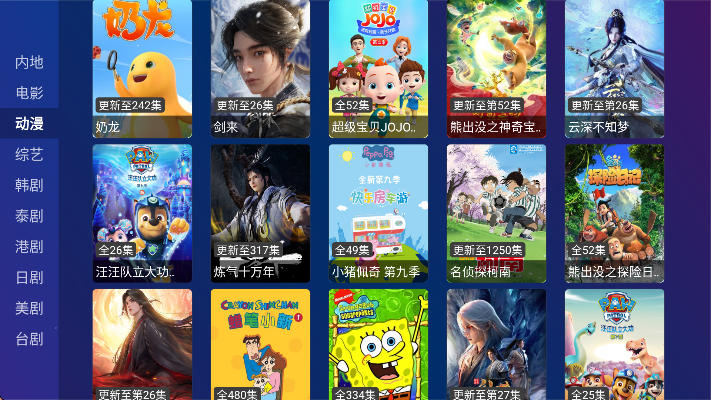Open the 名侦探柯南 card
The height and width of the screenshot is (400, 711).
pos(496,210)
